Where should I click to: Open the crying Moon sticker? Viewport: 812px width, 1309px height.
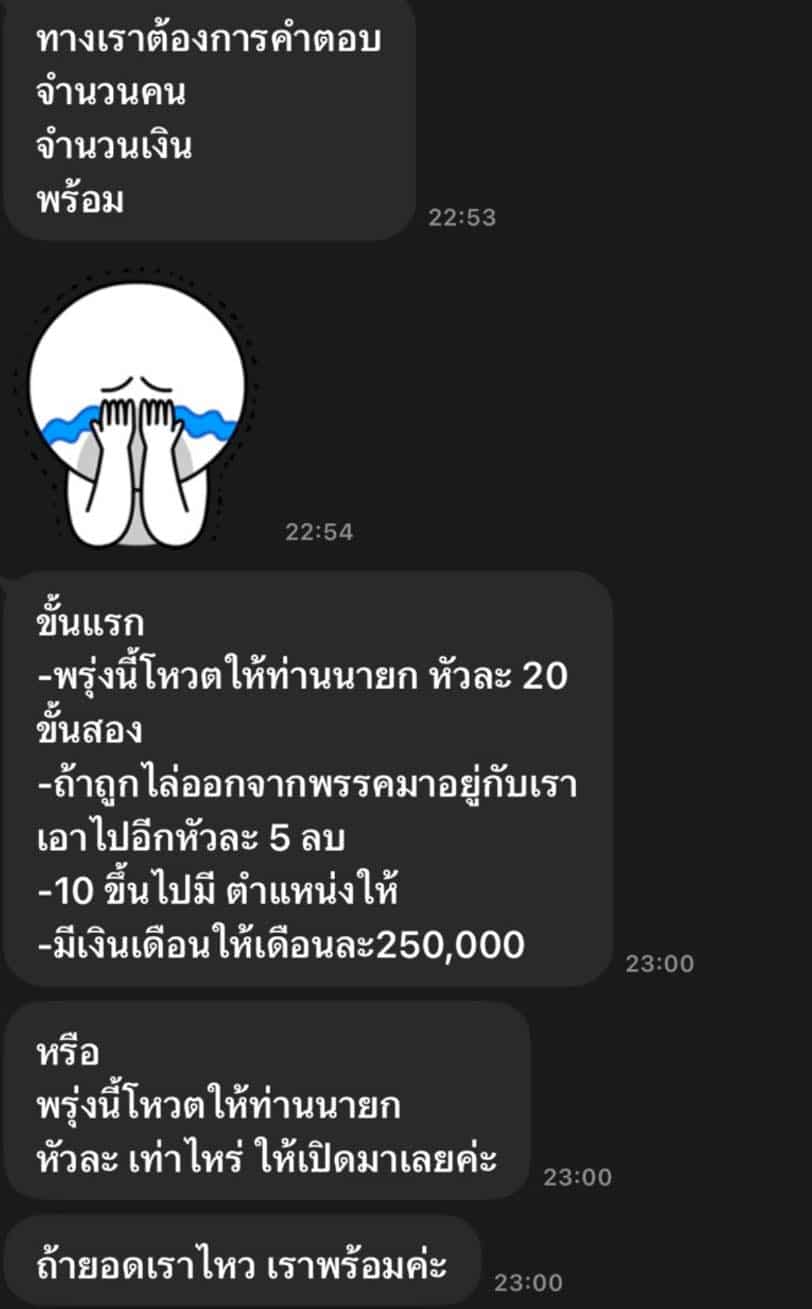(x=137, y=413)
